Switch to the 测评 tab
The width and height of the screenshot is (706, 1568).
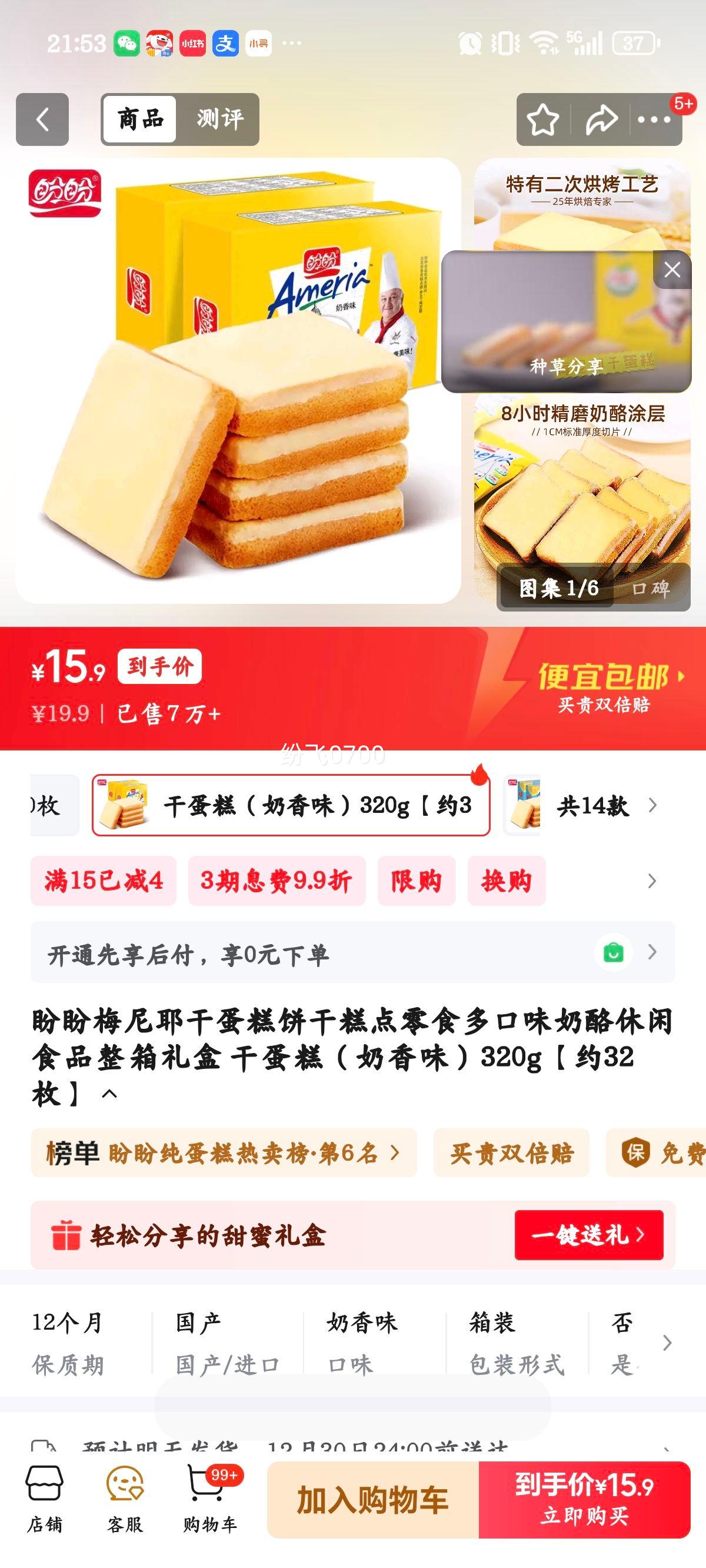point(219,118)
